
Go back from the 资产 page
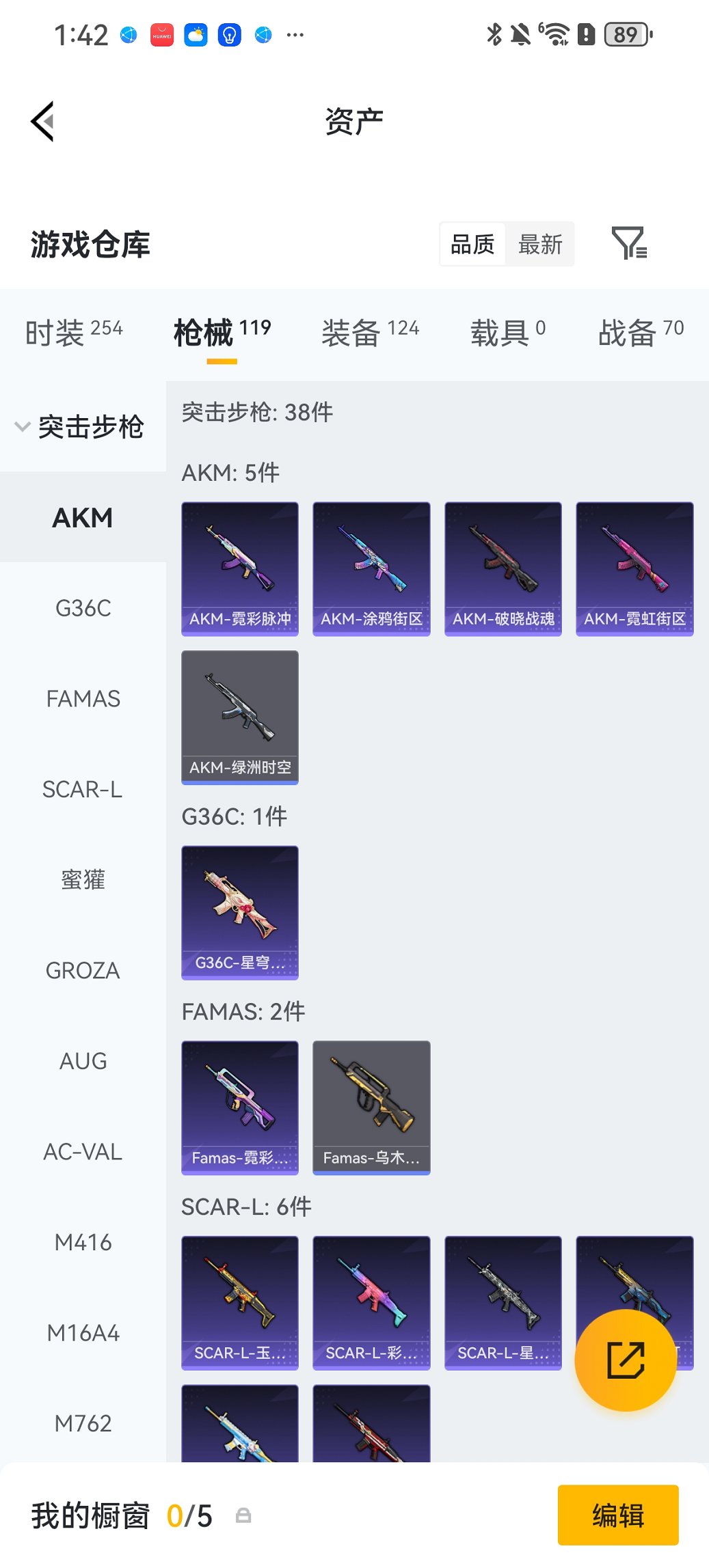(42, 122)
